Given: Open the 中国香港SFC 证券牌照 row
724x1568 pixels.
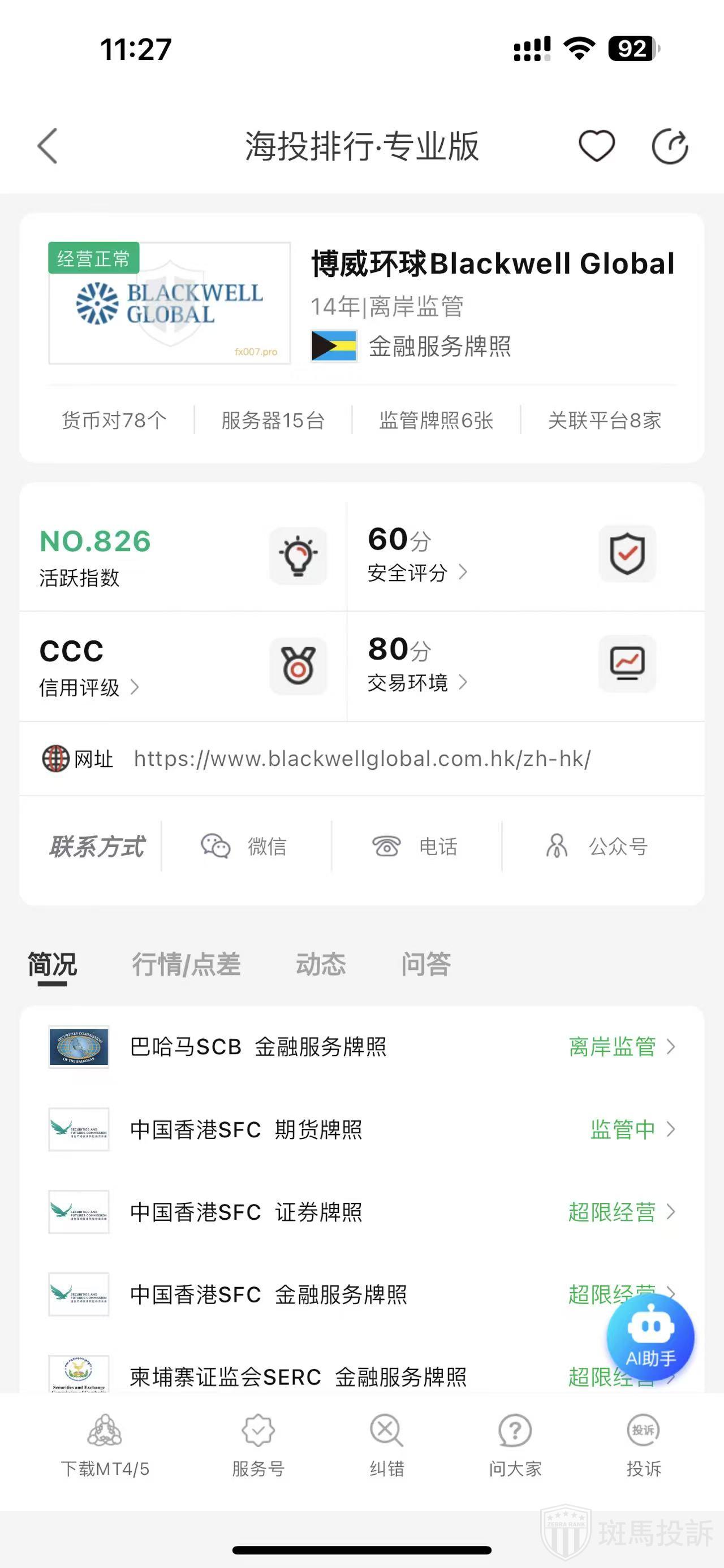Looking at the screenshot, I should coord(361,1212).
